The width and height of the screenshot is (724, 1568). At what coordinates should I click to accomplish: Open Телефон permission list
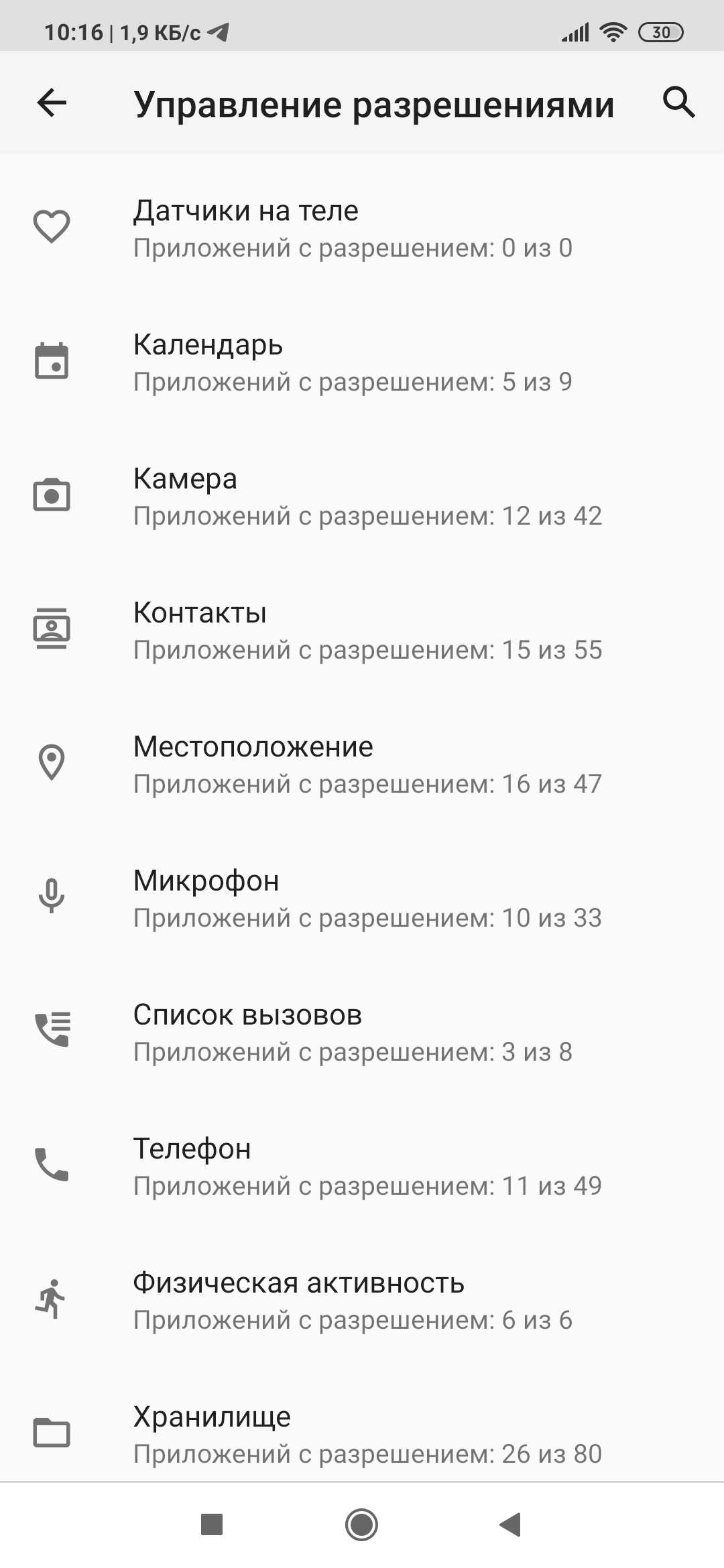(x=362, y=1166)
